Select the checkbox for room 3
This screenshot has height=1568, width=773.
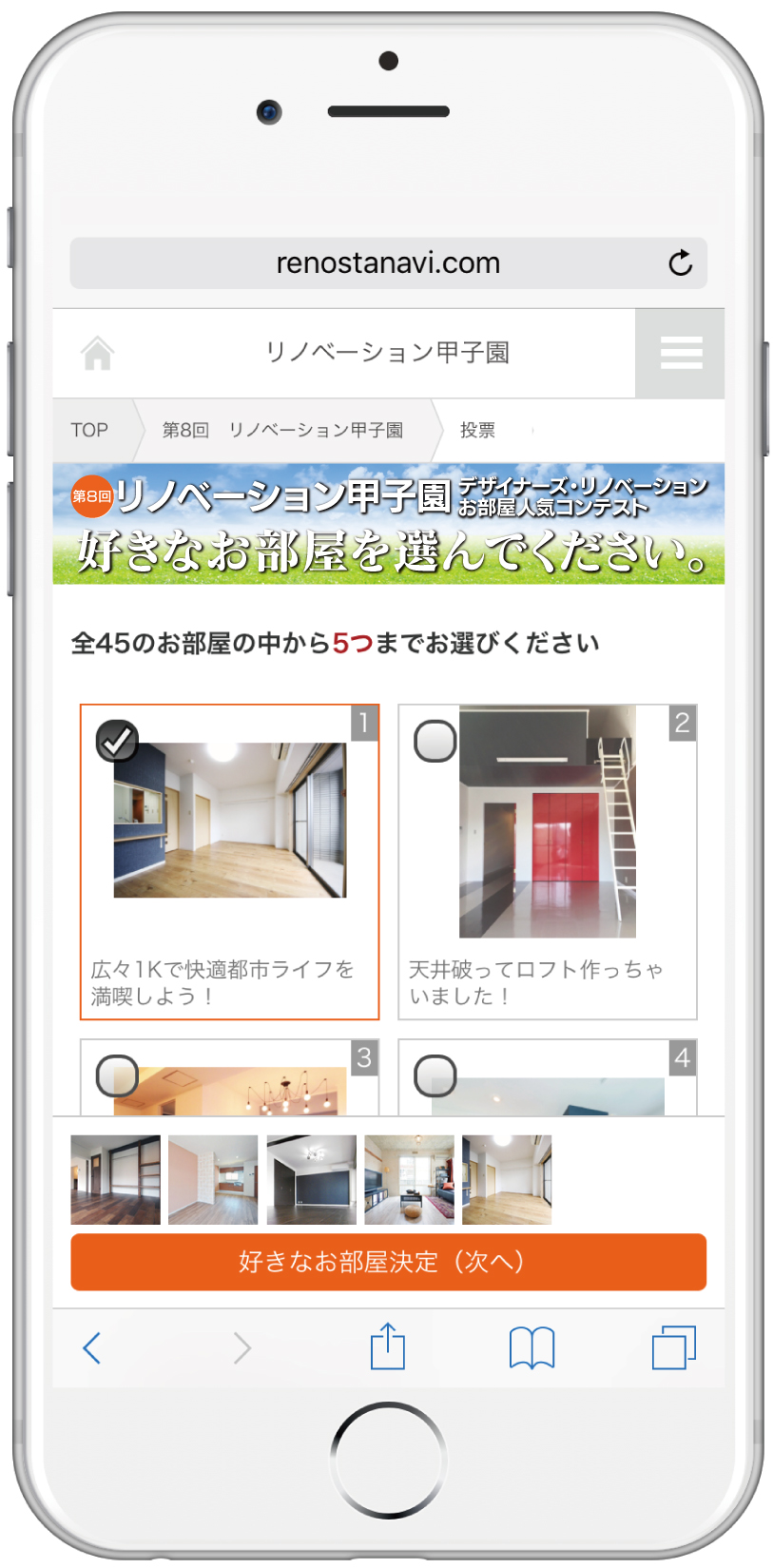tap(117, 1075)
